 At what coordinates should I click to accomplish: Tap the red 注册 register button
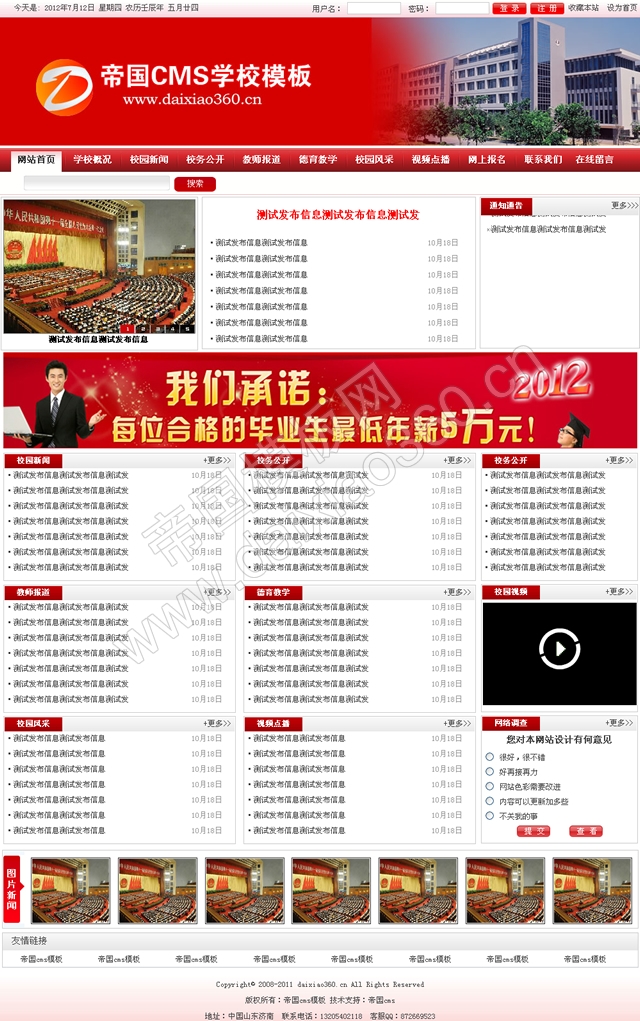click(x=547, y=8)
